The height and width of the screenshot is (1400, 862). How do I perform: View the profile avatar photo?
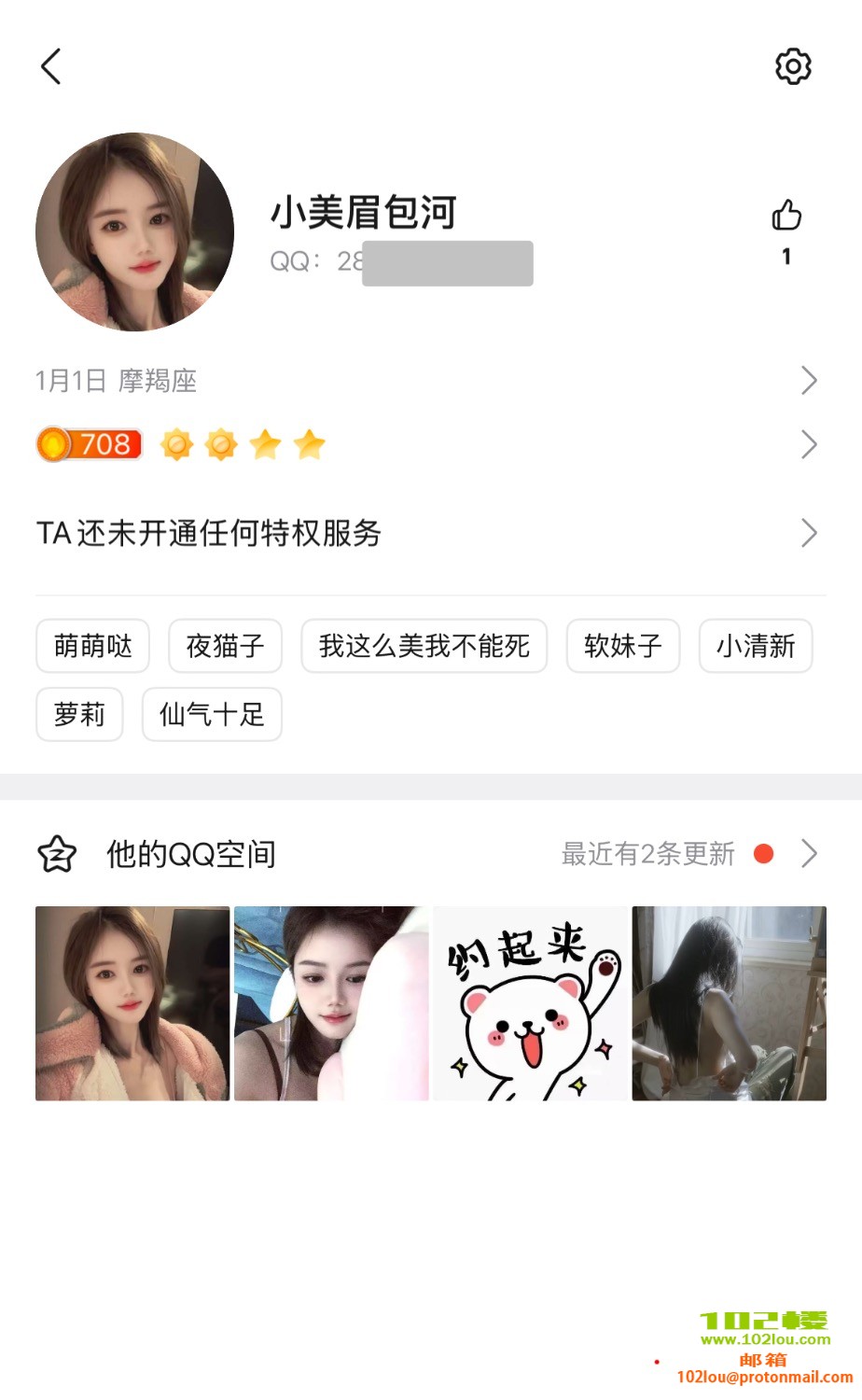(135, 232)
